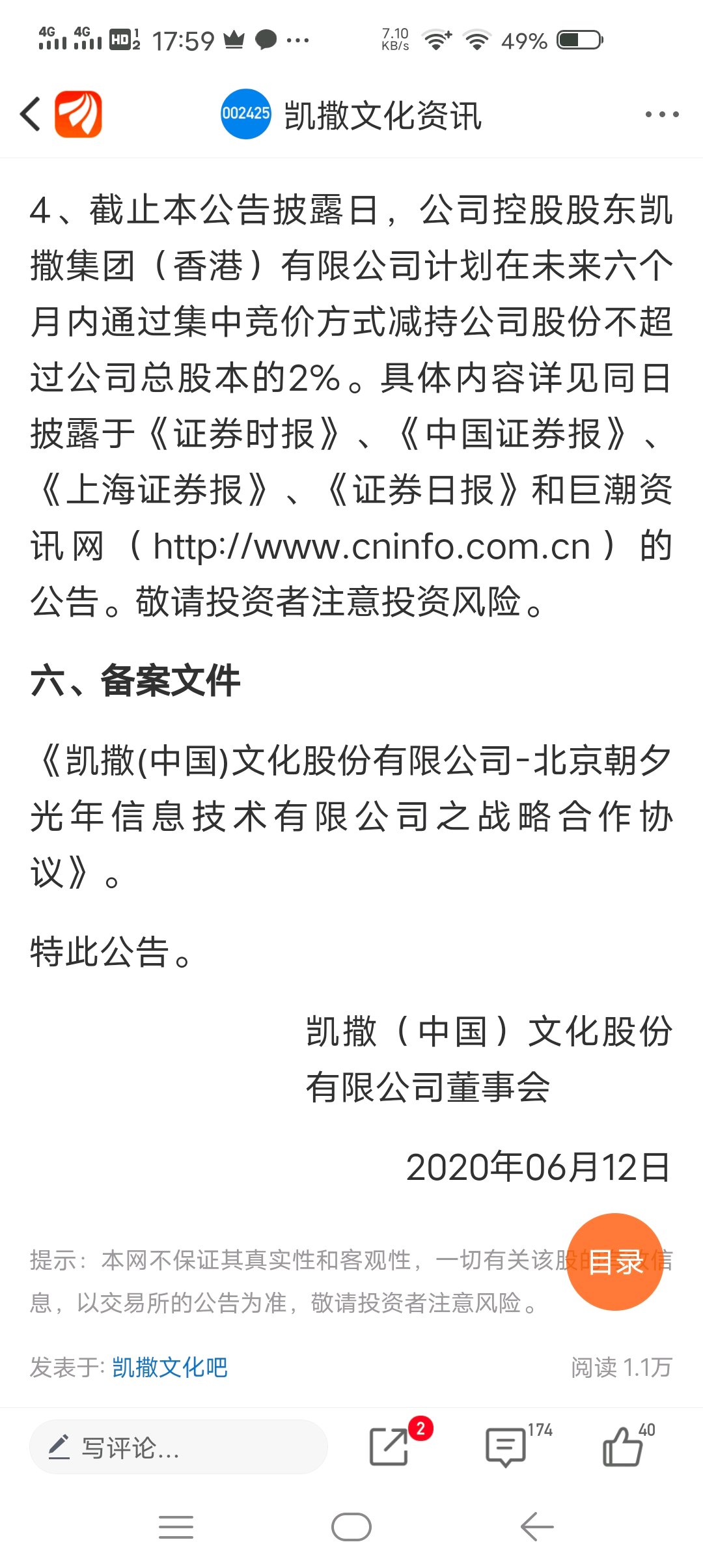The width and height of the screenshot is (703, 1568).
Task: Tap the 写评论 comment input field
Action: tap(178, 1447)
